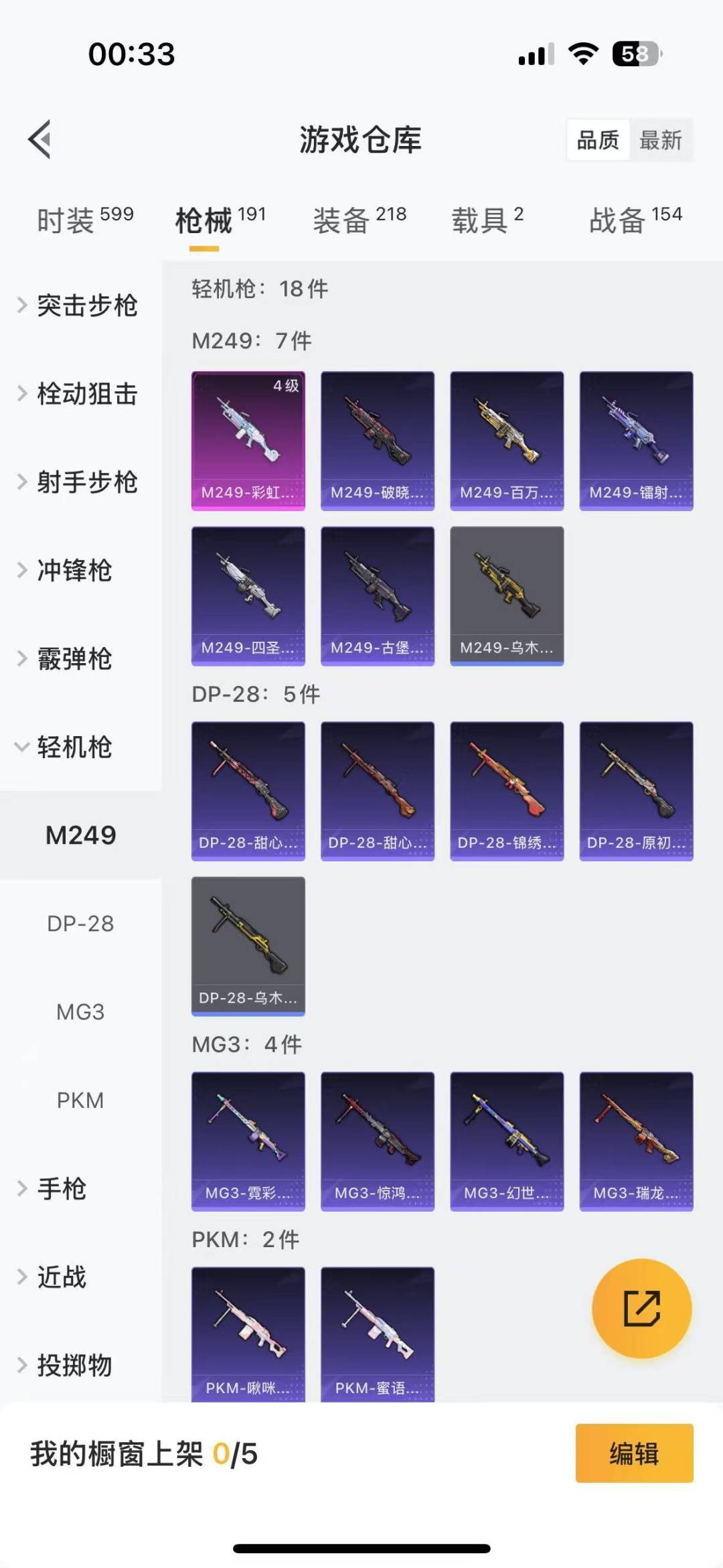Viewport: 723px width, 1568px height.
Task: Open the M249-乌木 skin card
Action: pyautogui.click(x=507, y=596)
